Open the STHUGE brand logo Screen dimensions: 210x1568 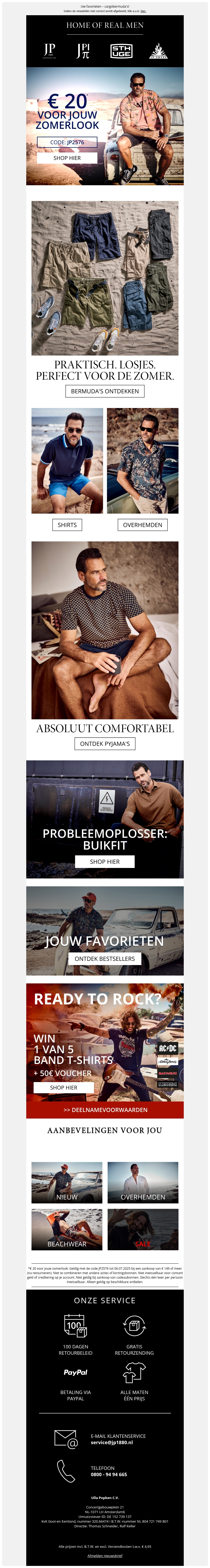click(121, 51)
